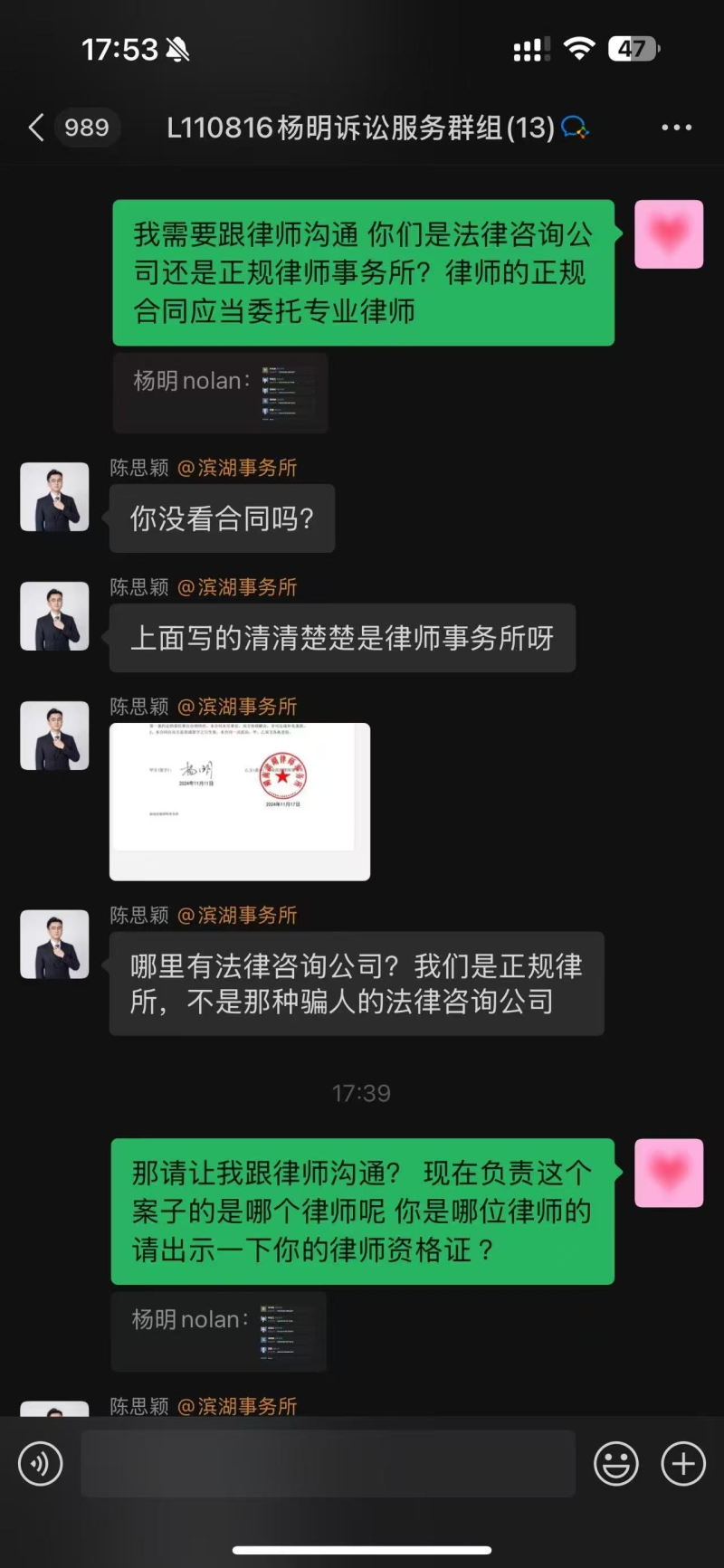
Task: View 陈思颖's avatar beside 你没看合同吗
Action: tap(54, 497)
